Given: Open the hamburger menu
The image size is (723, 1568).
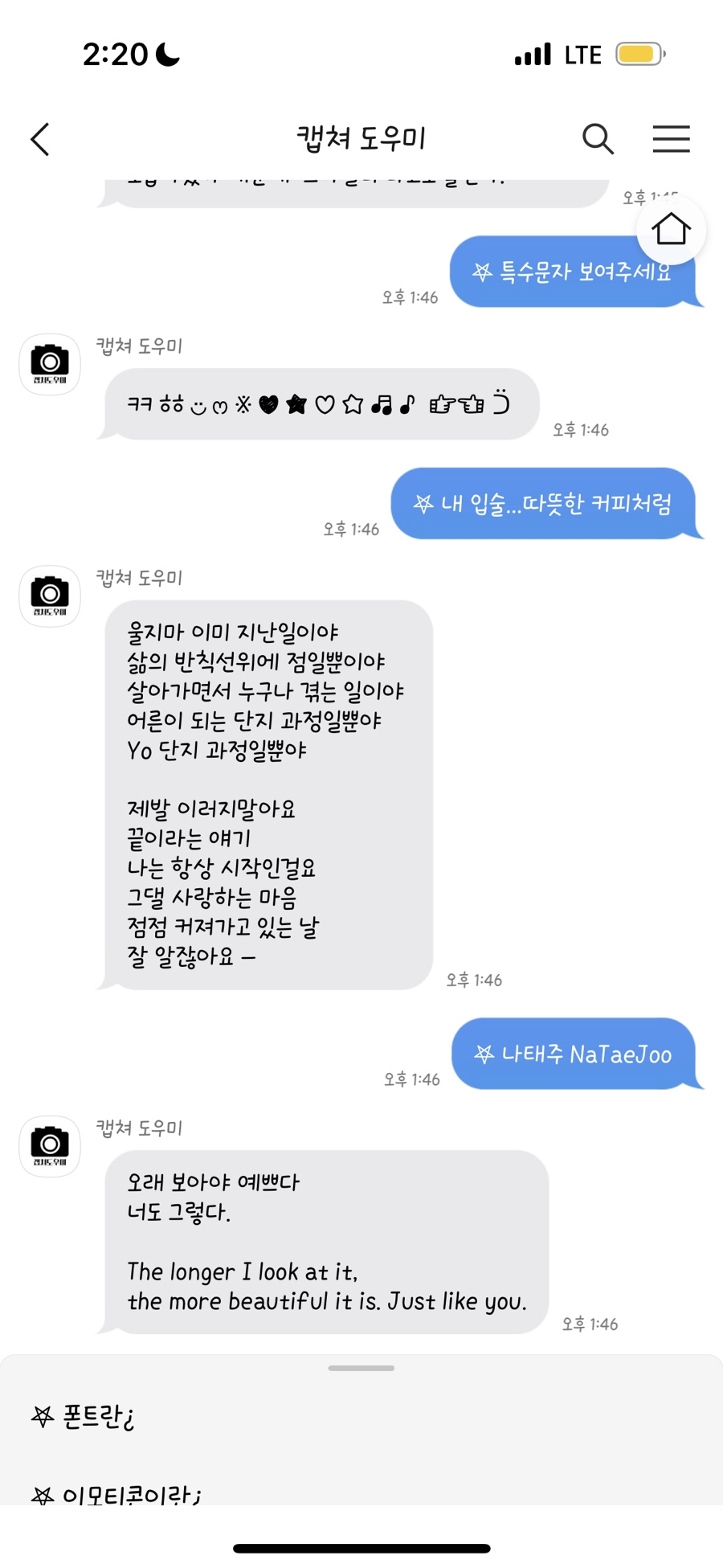Looking at the screenshot, I should (x=671, y=139).
